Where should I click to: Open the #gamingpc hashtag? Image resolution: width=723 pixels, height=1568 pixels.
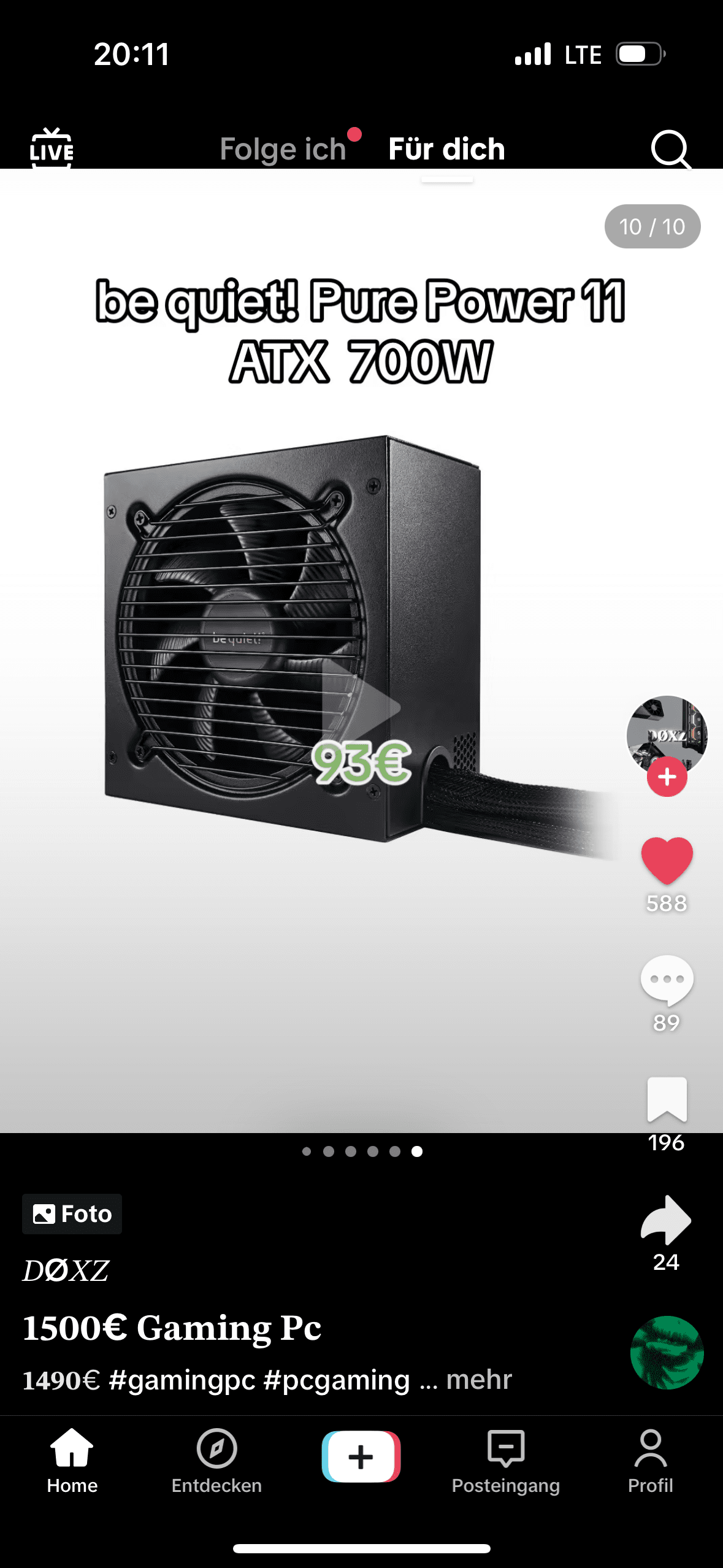click(182, 1380)
